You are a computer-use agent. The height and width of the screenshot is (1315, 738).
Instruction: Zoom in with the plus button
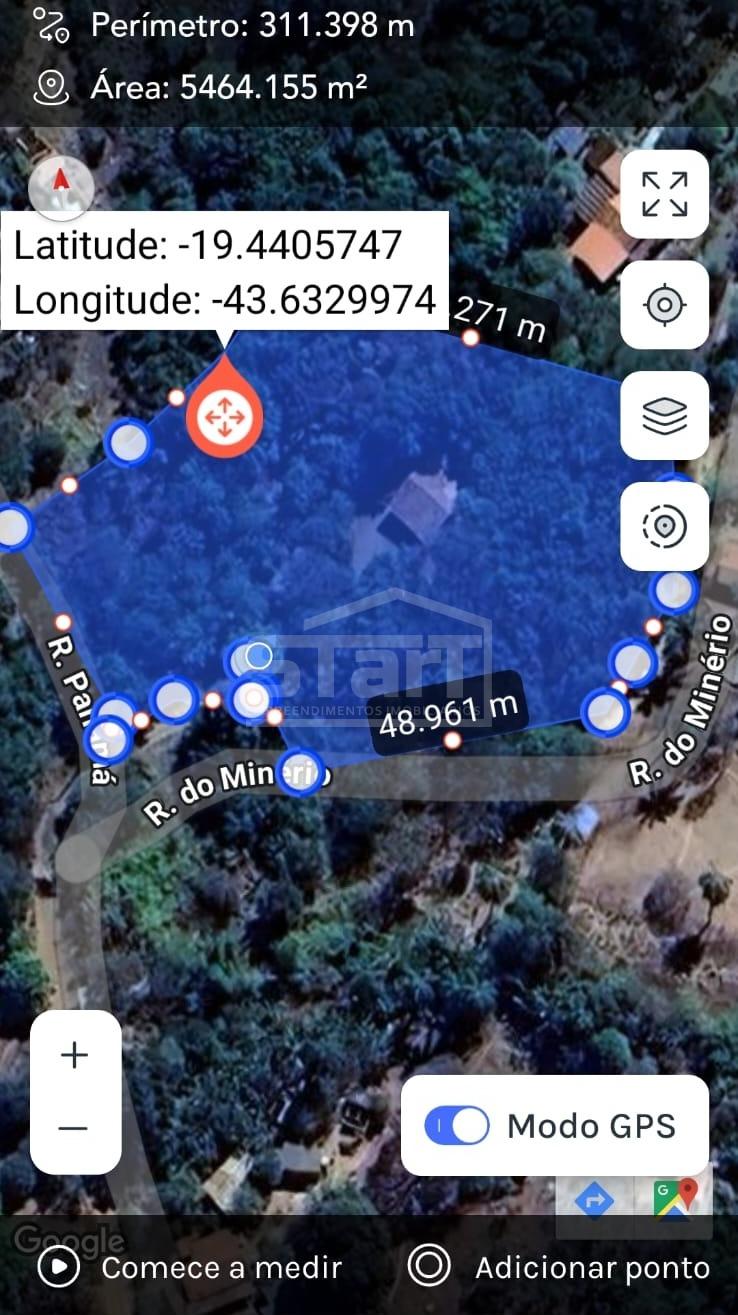click(x=75, y=1055)
